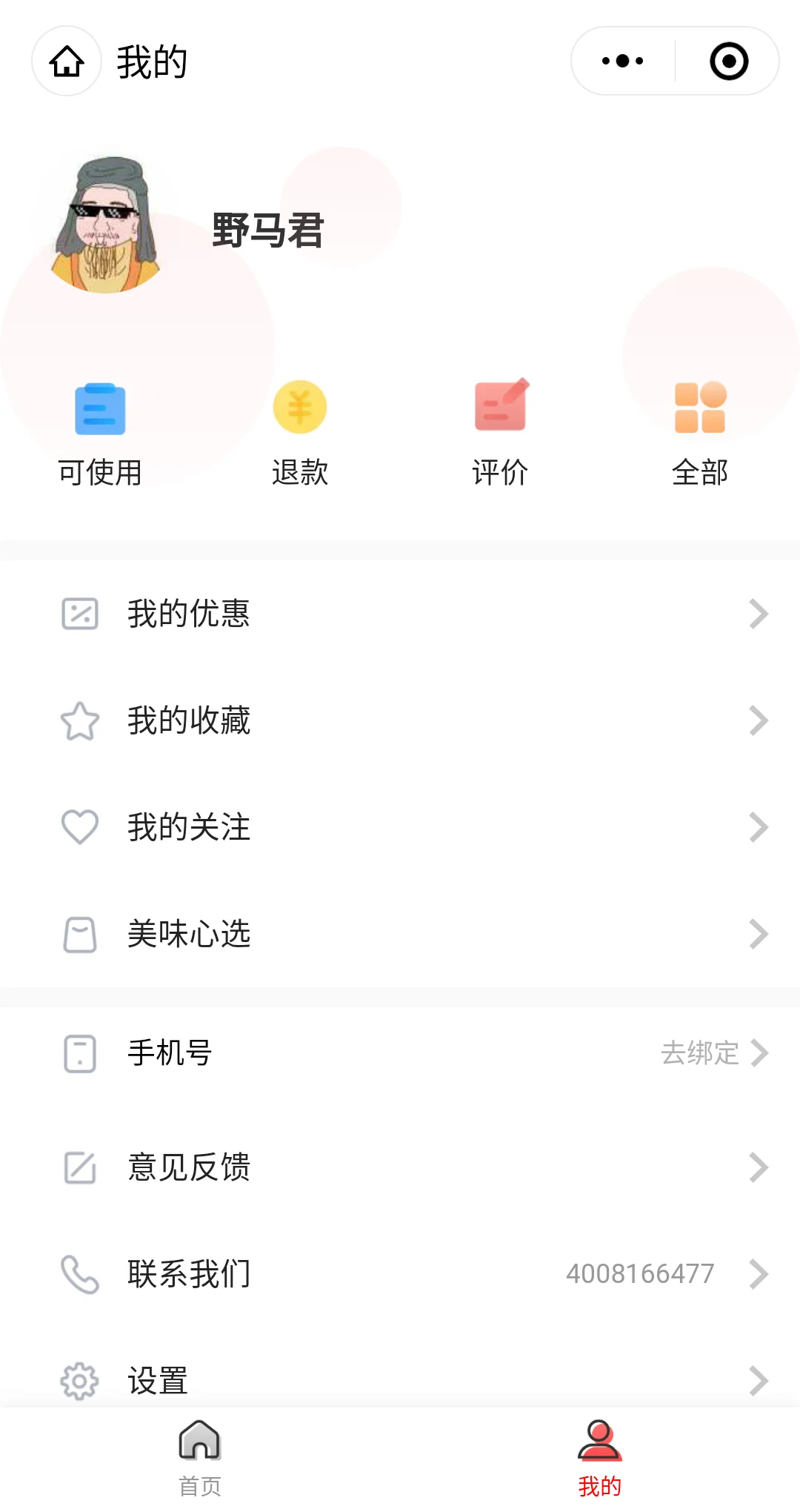Open 退款 refund orders
The height and width of the screenshot is (1512, 800).
300,431
